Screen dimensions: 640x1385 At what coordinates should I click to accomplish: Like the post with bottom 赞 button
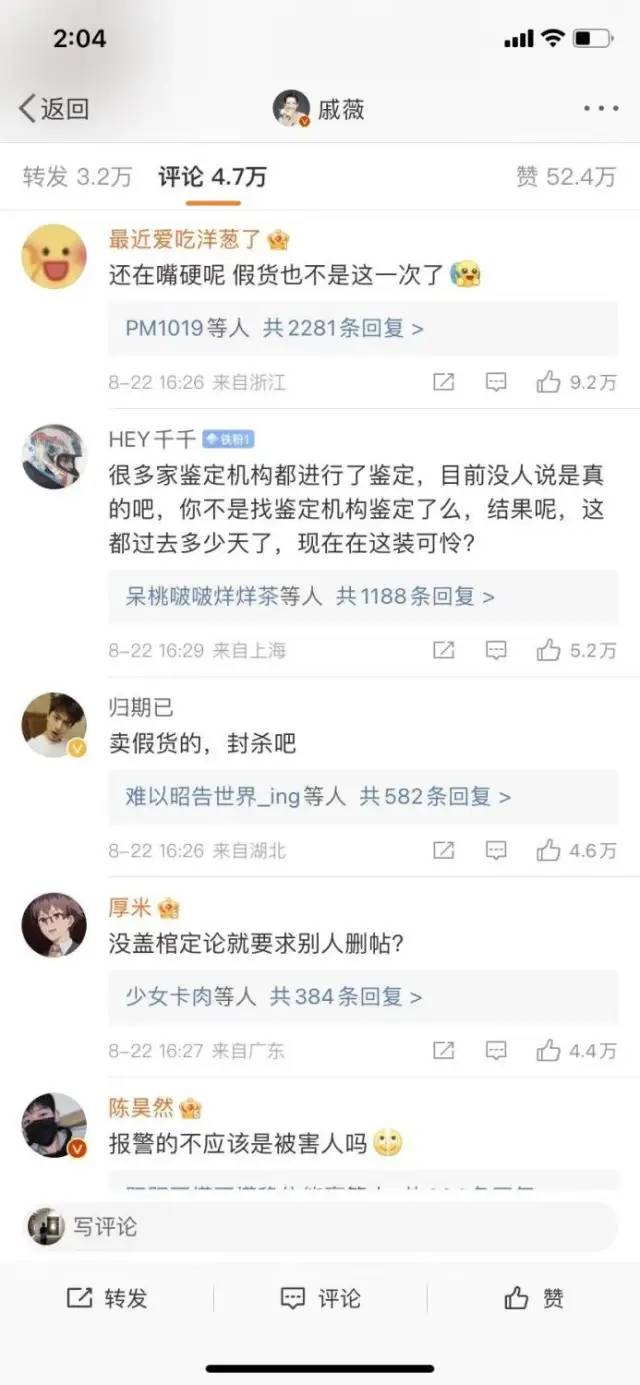click(x=534, y=1298)
